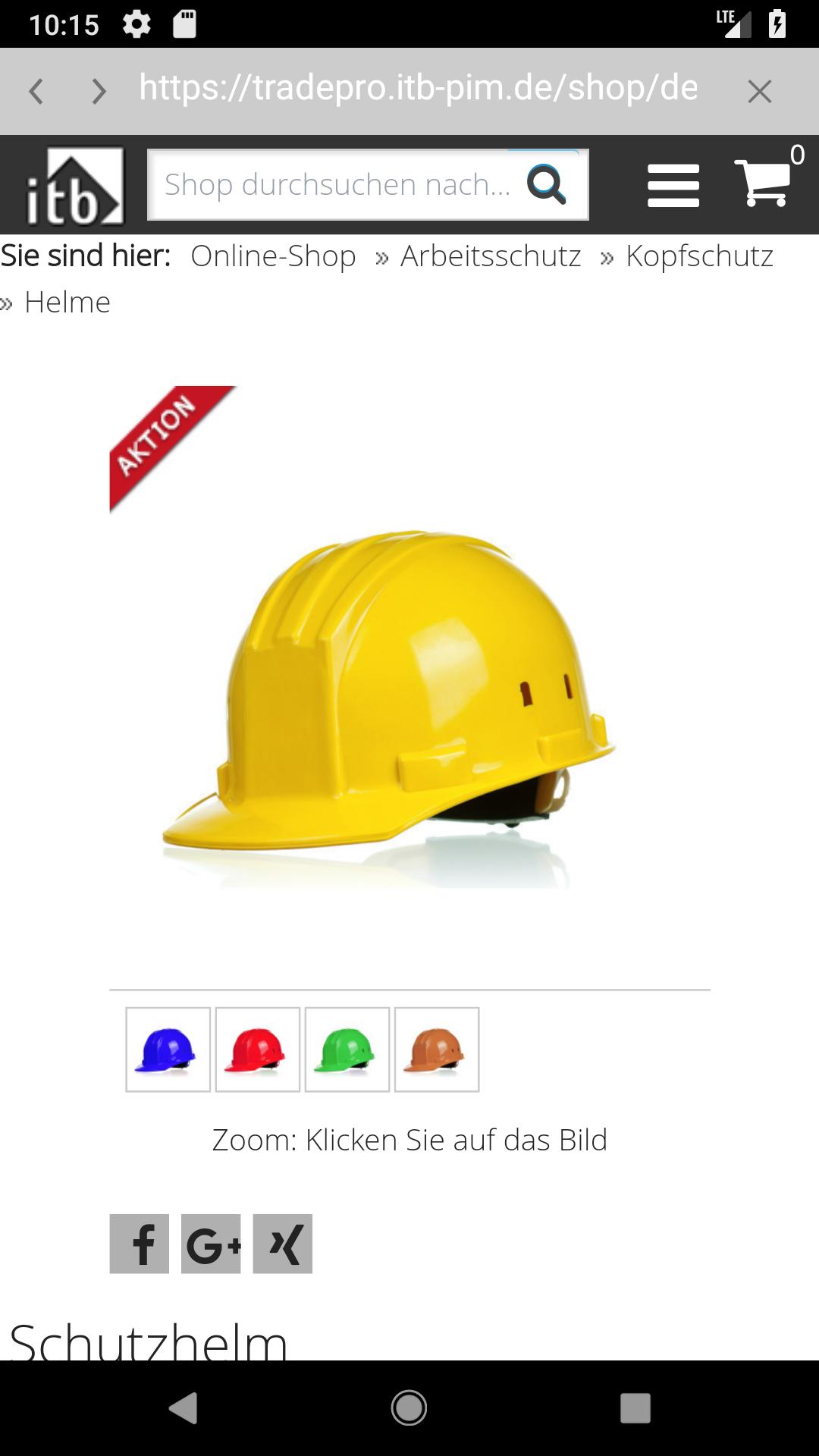Go to Helme breadcrumb
Image resolution: width=819 pixels, height=1456 pixels.
pos(67,303)
